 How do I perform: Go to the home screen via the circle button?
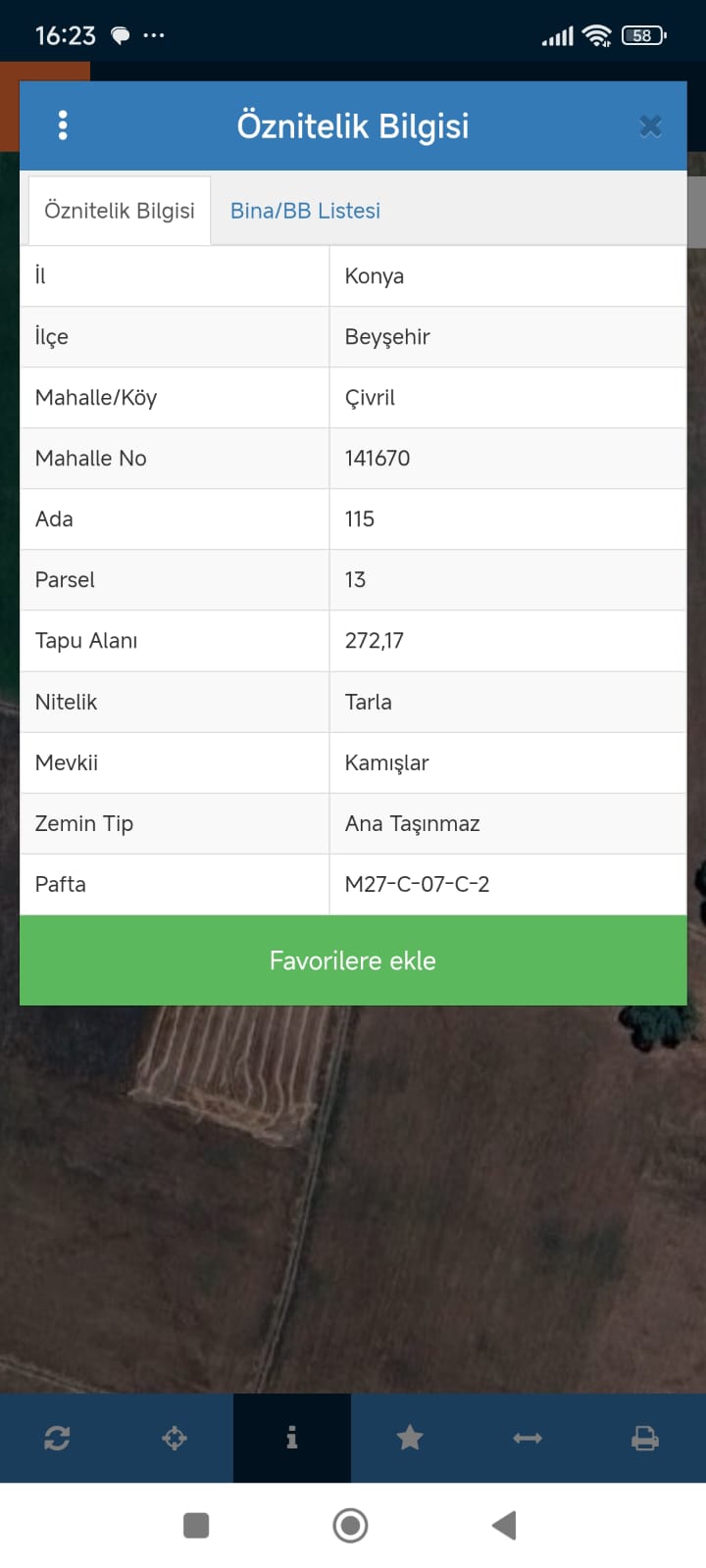tap(350, 1525)
